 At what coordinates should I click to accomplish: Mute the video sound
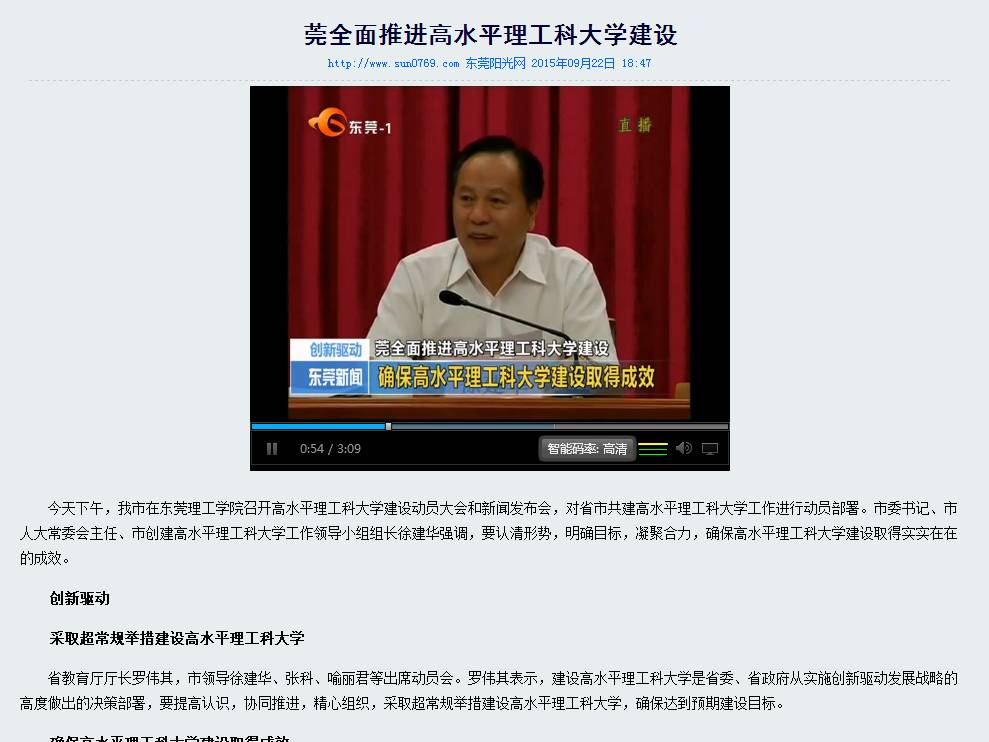(684, 448)
